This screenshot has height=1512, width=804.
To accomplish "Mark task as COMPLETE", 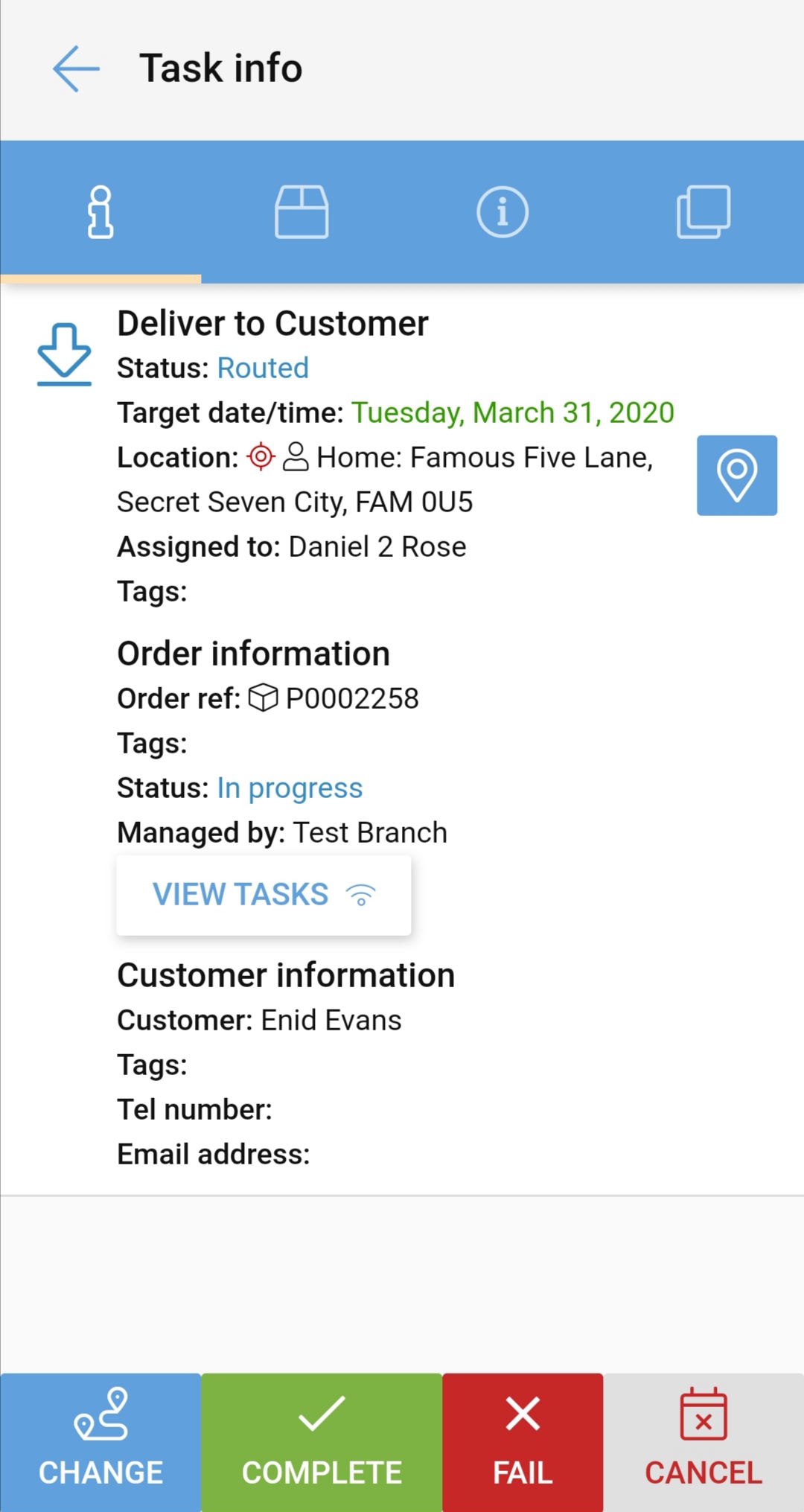I will point(322,1442).
